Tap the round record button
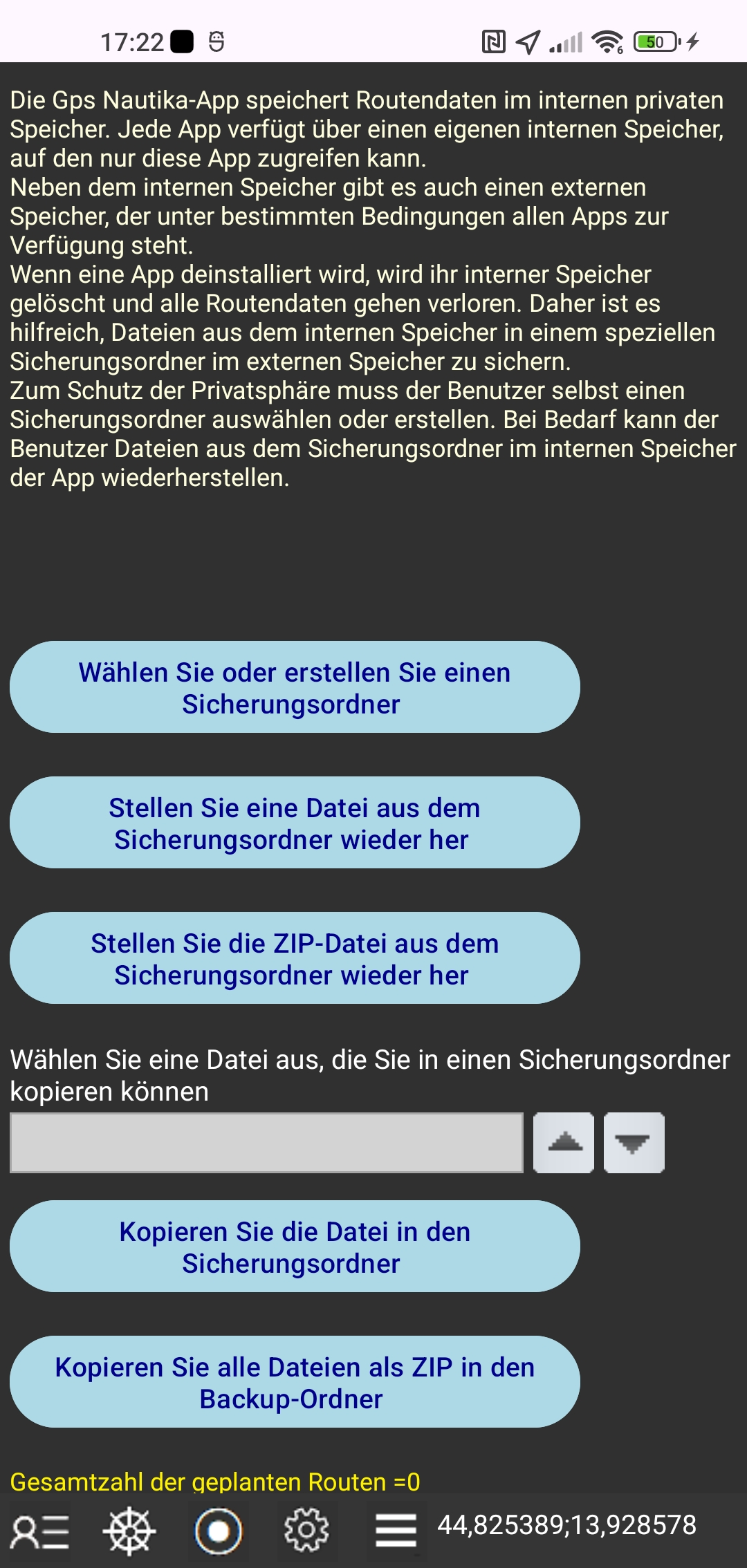747x1568 pixels. (x=219, y=1531)
